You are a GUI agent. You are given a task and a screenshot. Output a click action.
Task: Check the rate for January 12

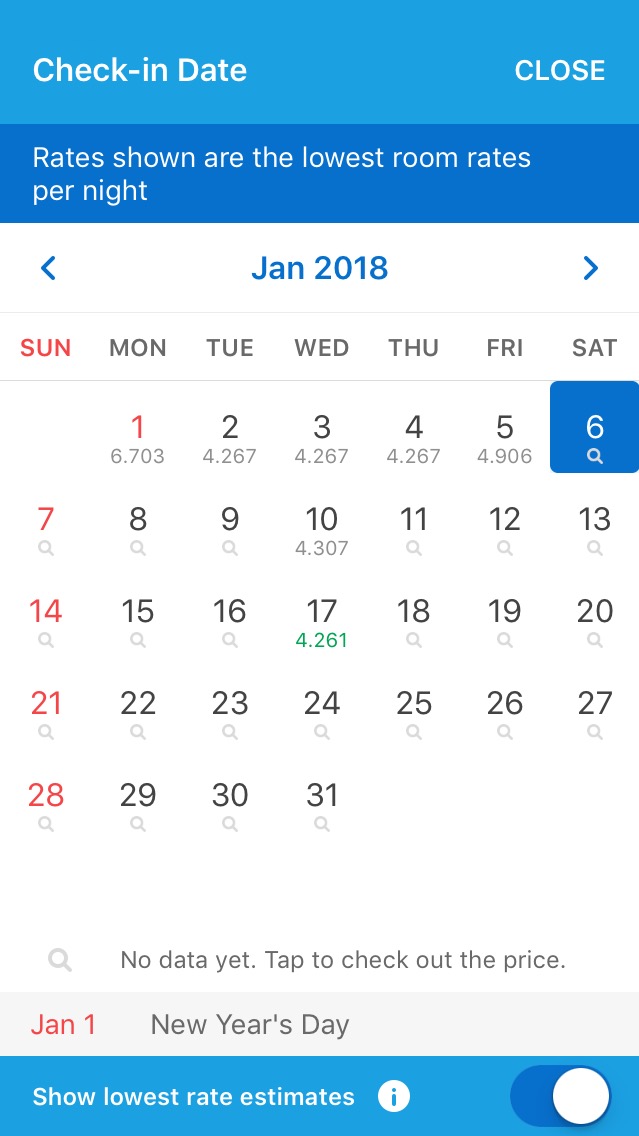(505, 529)
